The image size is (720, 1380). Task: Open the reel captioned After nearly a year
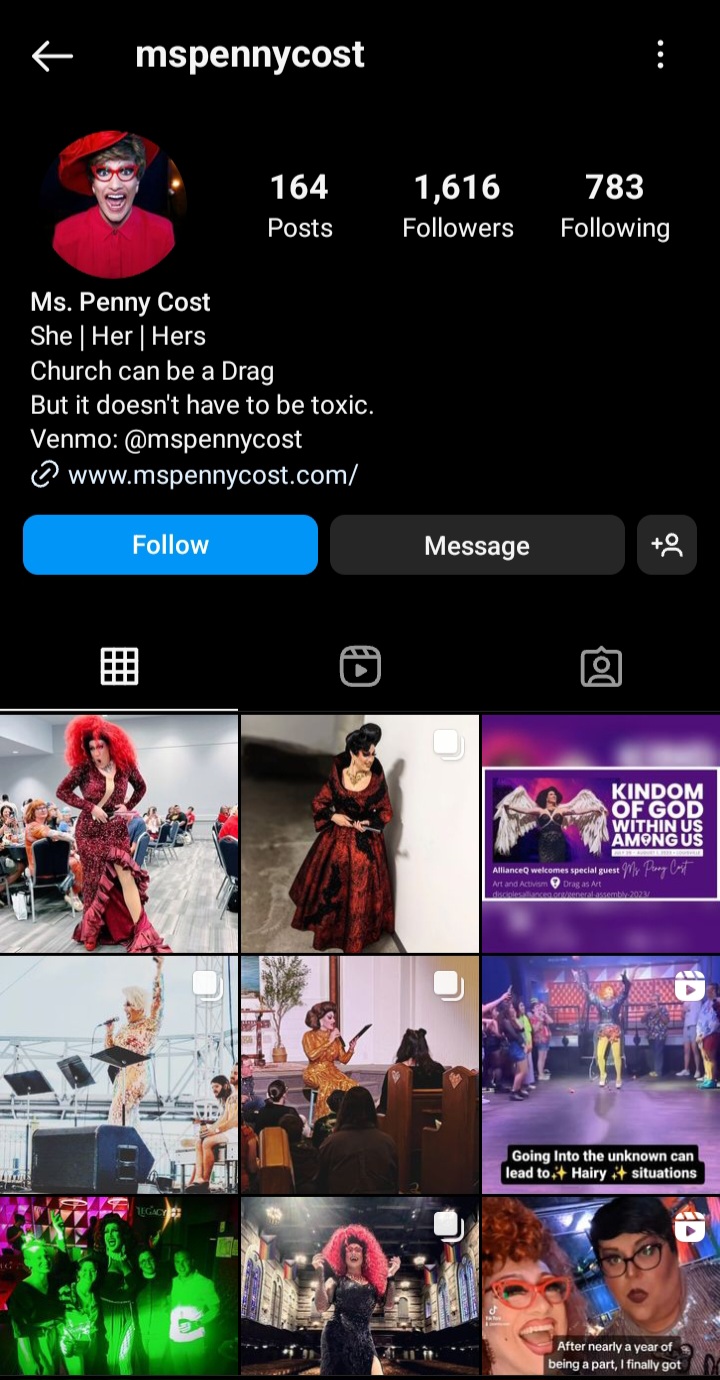[600, 1288]
